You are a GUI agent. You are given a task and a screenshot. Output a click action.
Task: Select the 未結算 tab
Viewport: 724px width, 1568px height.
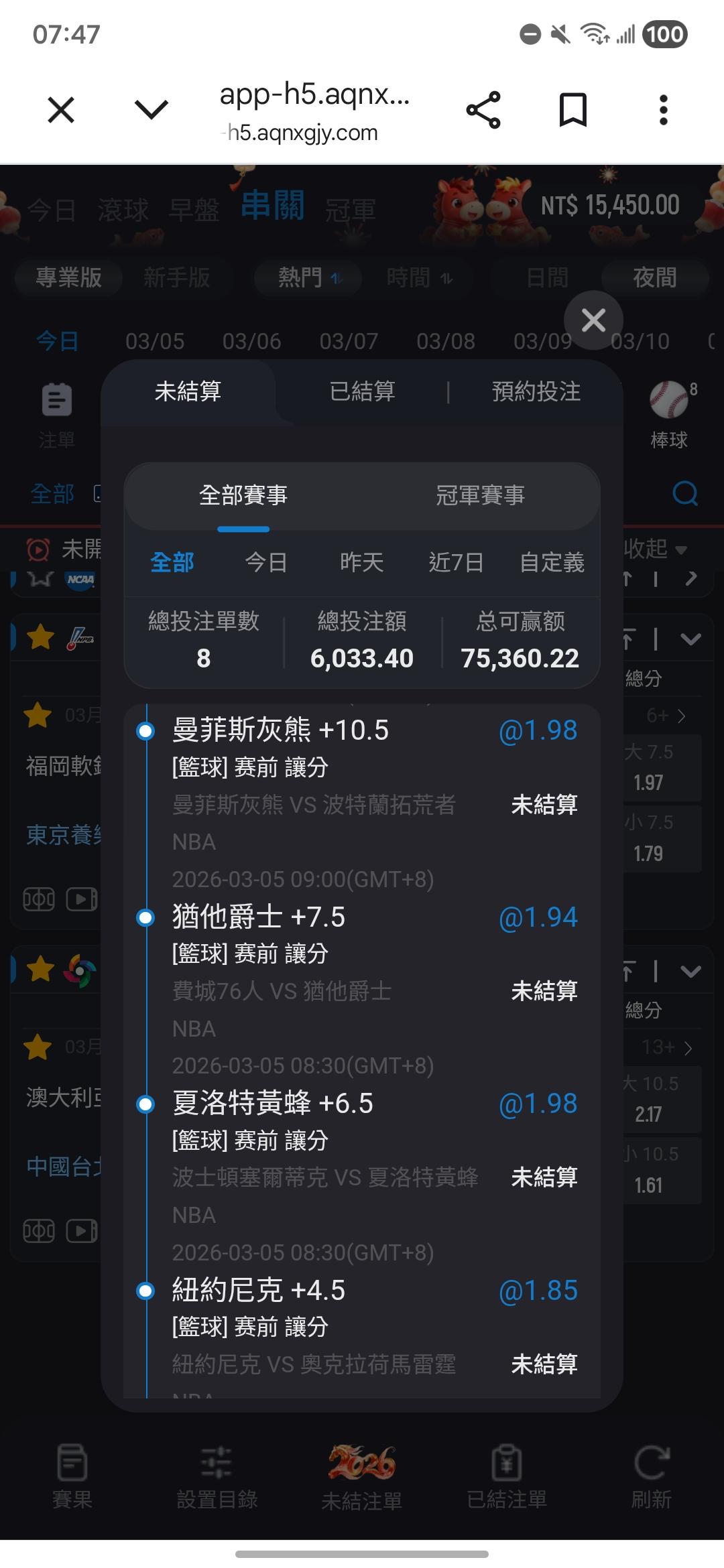click(x=188, y=391)
